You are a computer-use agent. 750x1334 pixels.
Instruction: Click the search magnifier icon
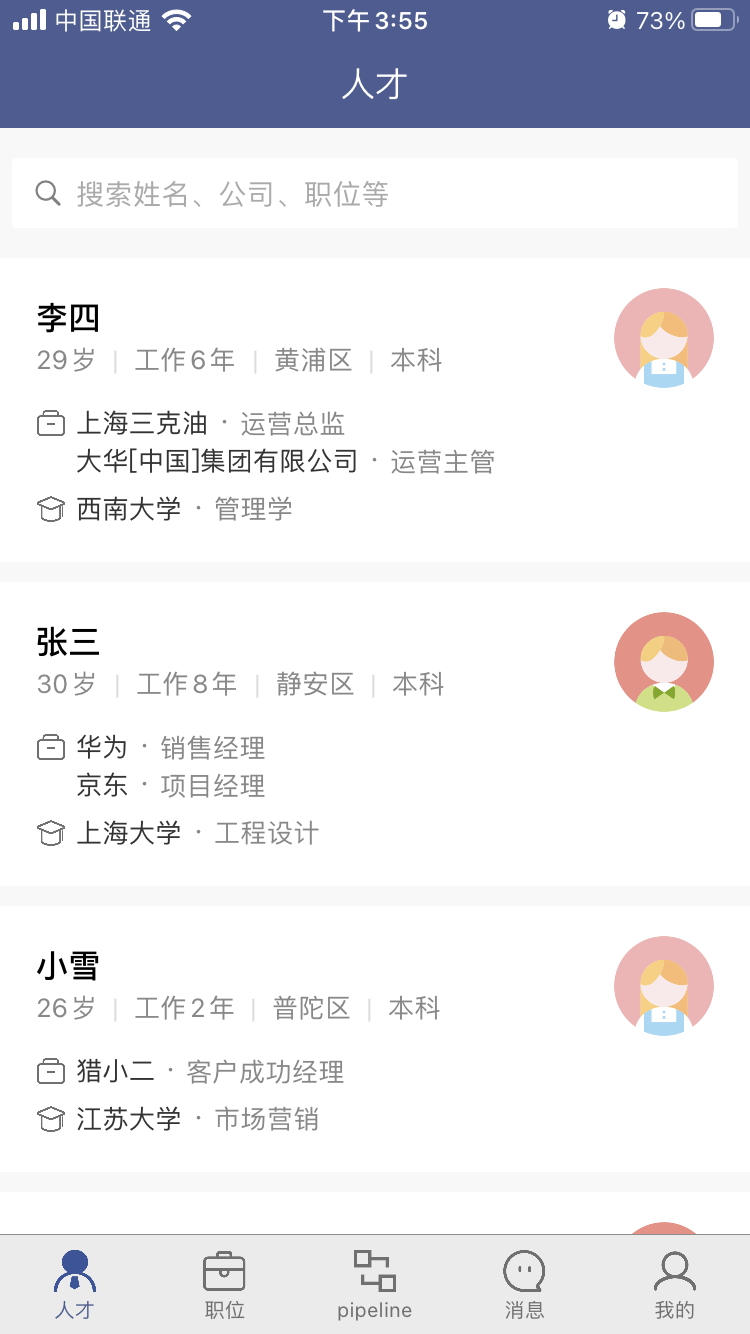(47, 192)
